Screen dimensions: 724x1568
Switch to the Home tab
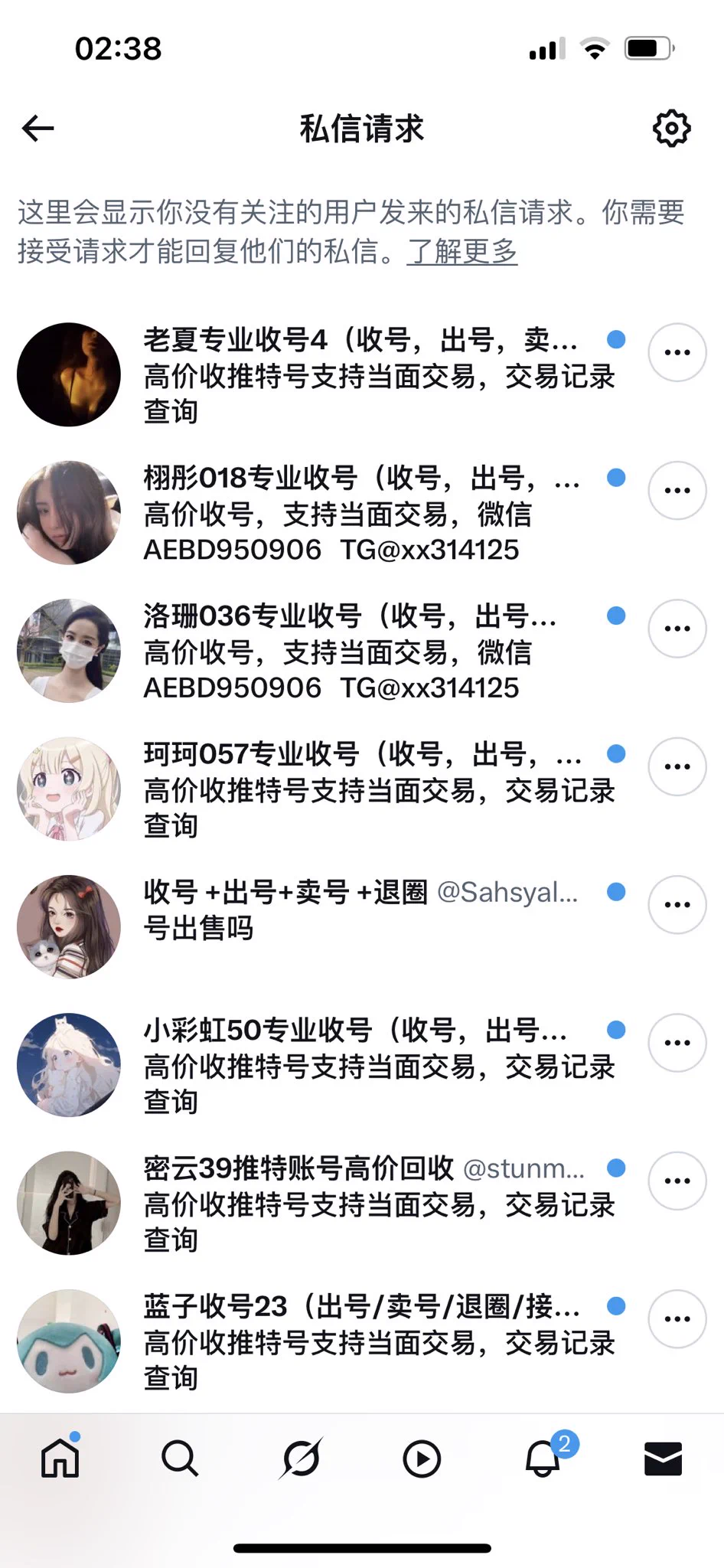tap(60, 1458)
